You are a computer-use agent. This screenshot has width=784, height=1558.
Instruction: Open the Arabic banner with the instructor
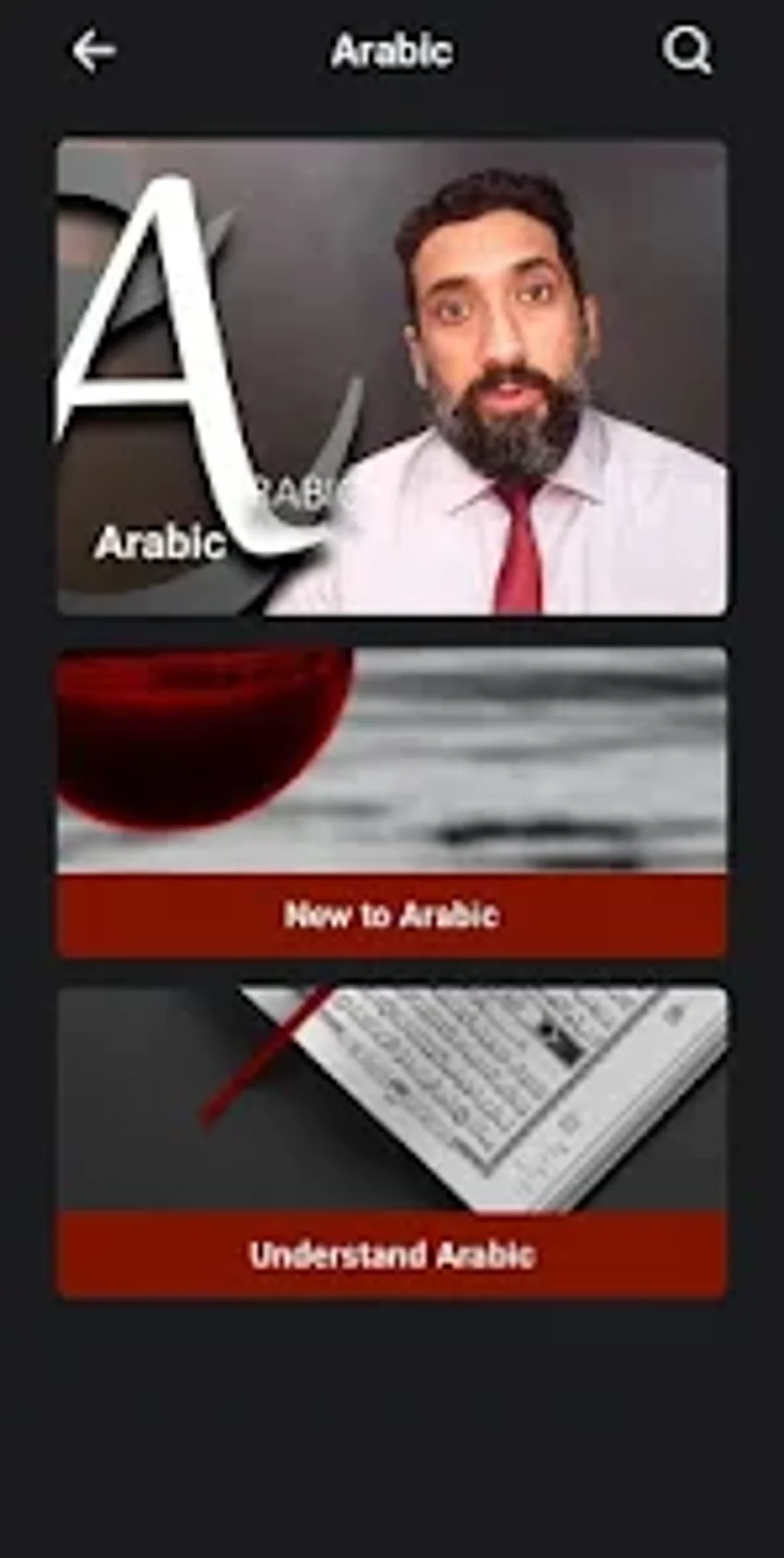click(392, 377)
